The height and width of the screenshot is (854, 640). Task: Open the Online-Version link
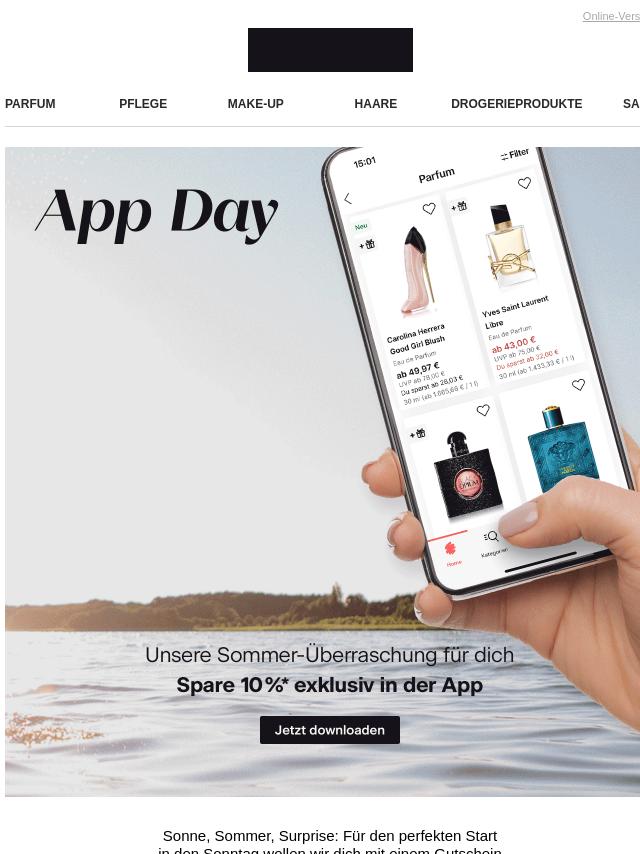611,16
